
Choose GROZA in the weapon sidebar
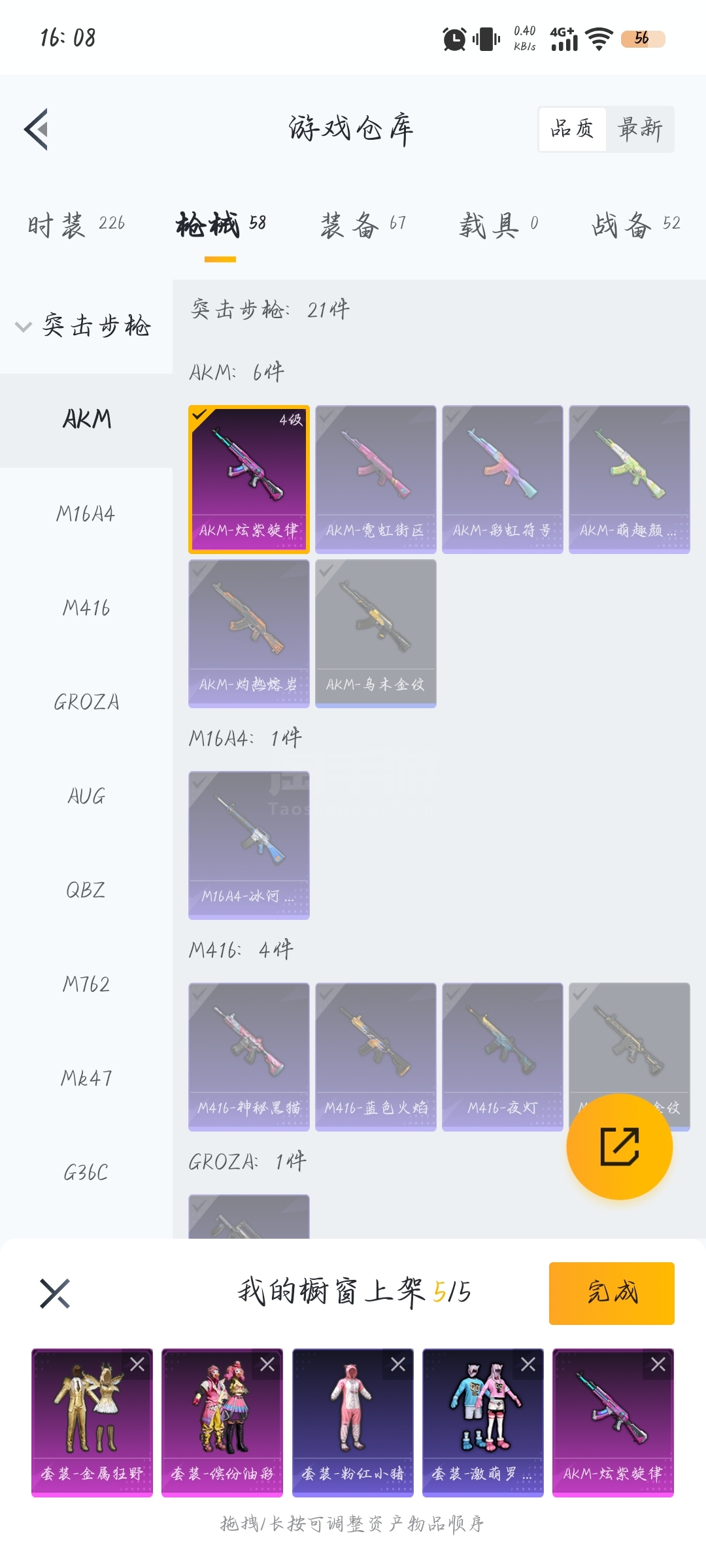[x=86, y=702]
